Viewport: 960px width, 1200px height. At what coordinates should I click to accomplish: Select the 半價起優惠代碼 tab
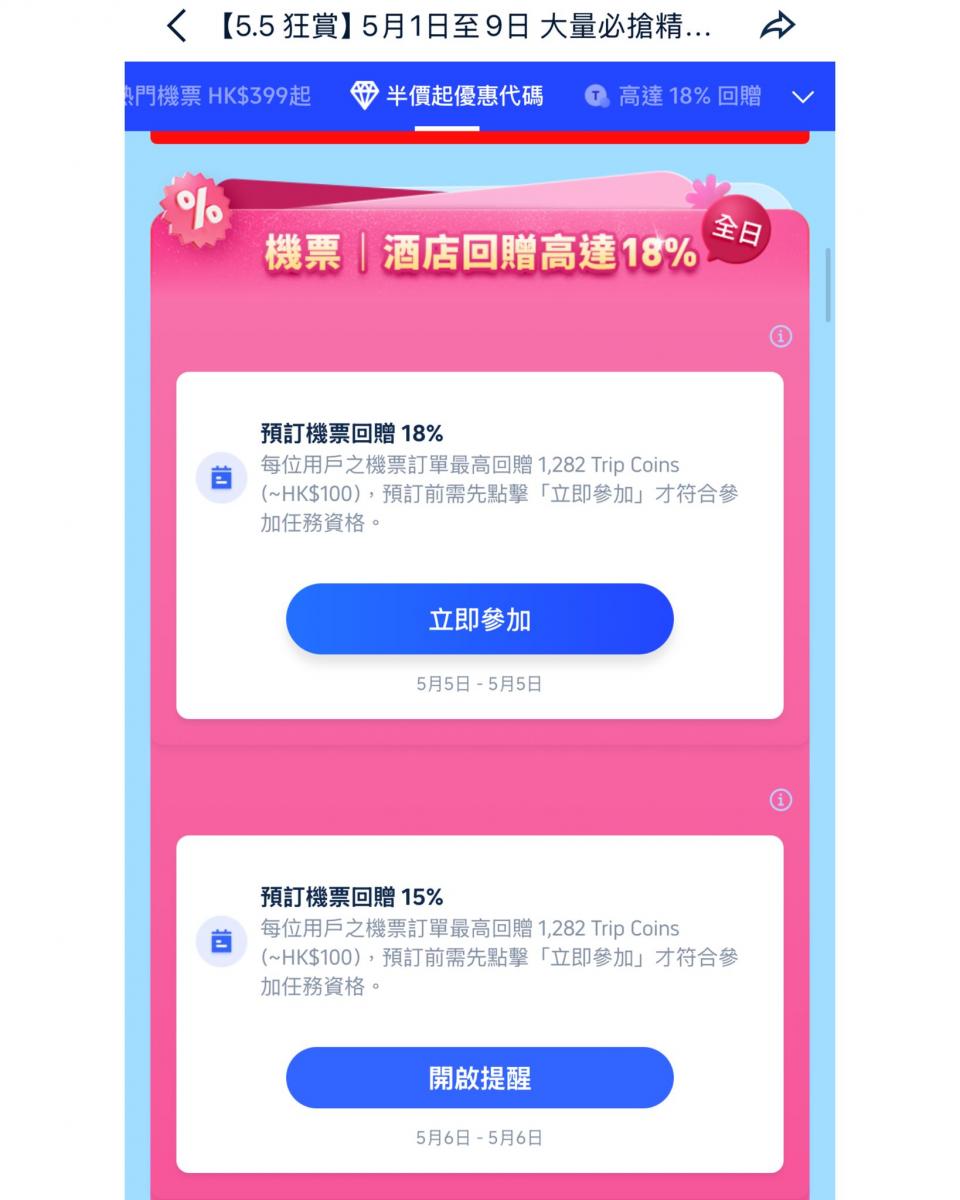pos(447,96)
